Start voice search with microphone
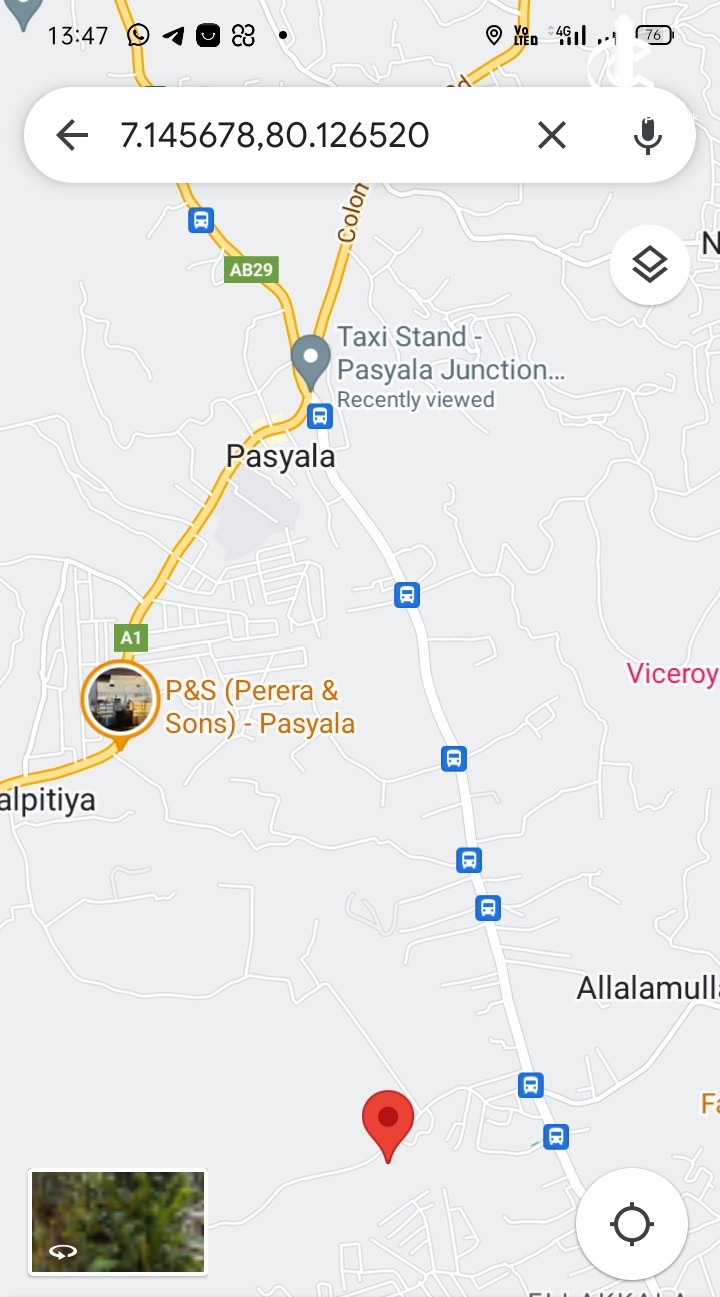The image size is (720, 1297). [648, 135]
